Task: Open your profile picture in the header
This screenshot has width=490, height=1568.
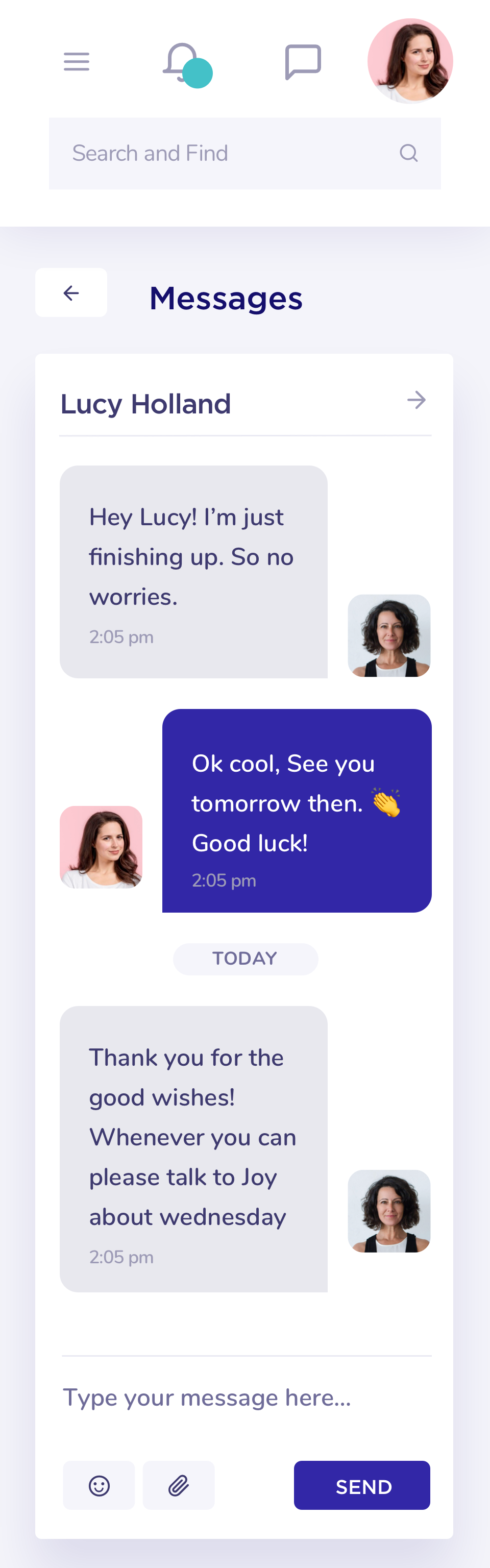Action: click(410, 61)
